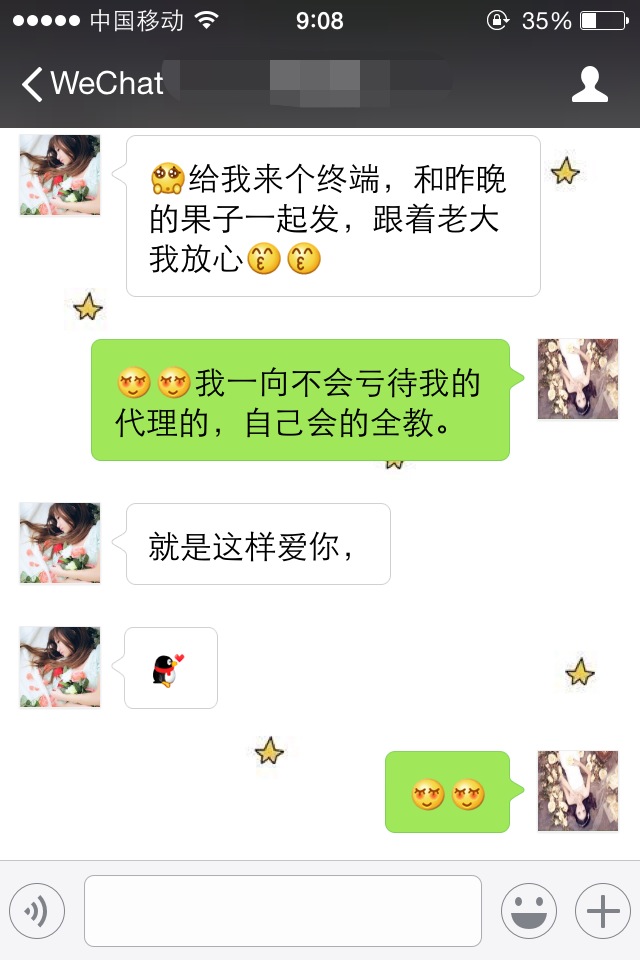Open your own avatar beside 我一向不会亏待 message
Image resolution: width=640 pixels, height=960 pixels.
(578, 379)
